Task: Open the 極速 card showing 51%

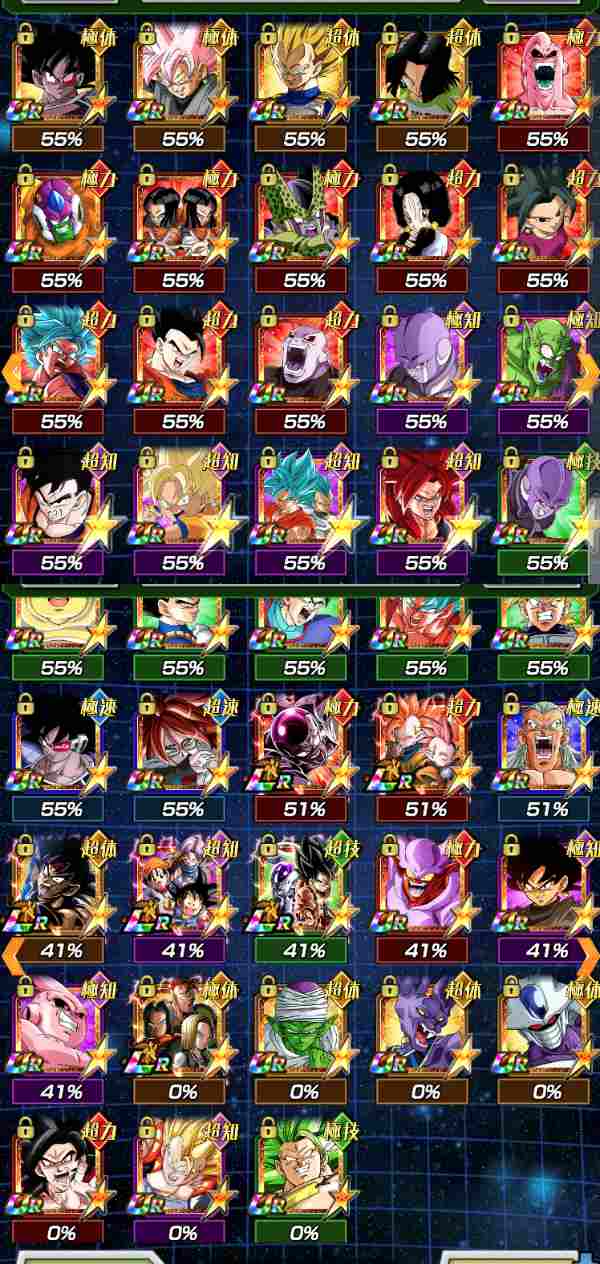Action: (x=547, y=757)
